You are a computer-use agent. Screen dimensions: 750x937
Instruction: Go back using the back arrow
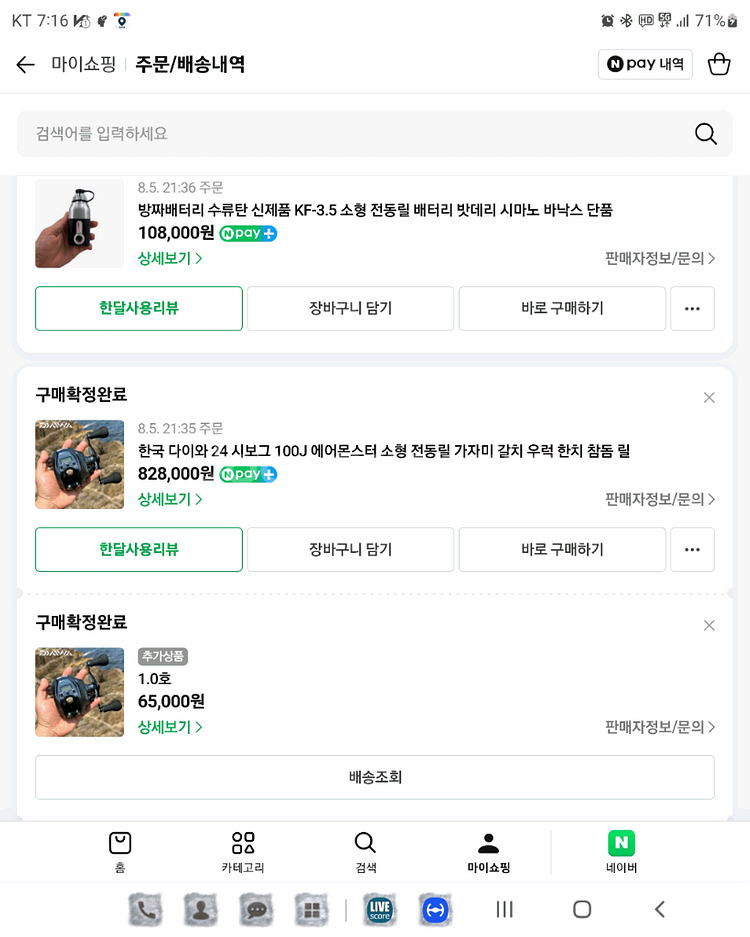(x=25, y=64)
